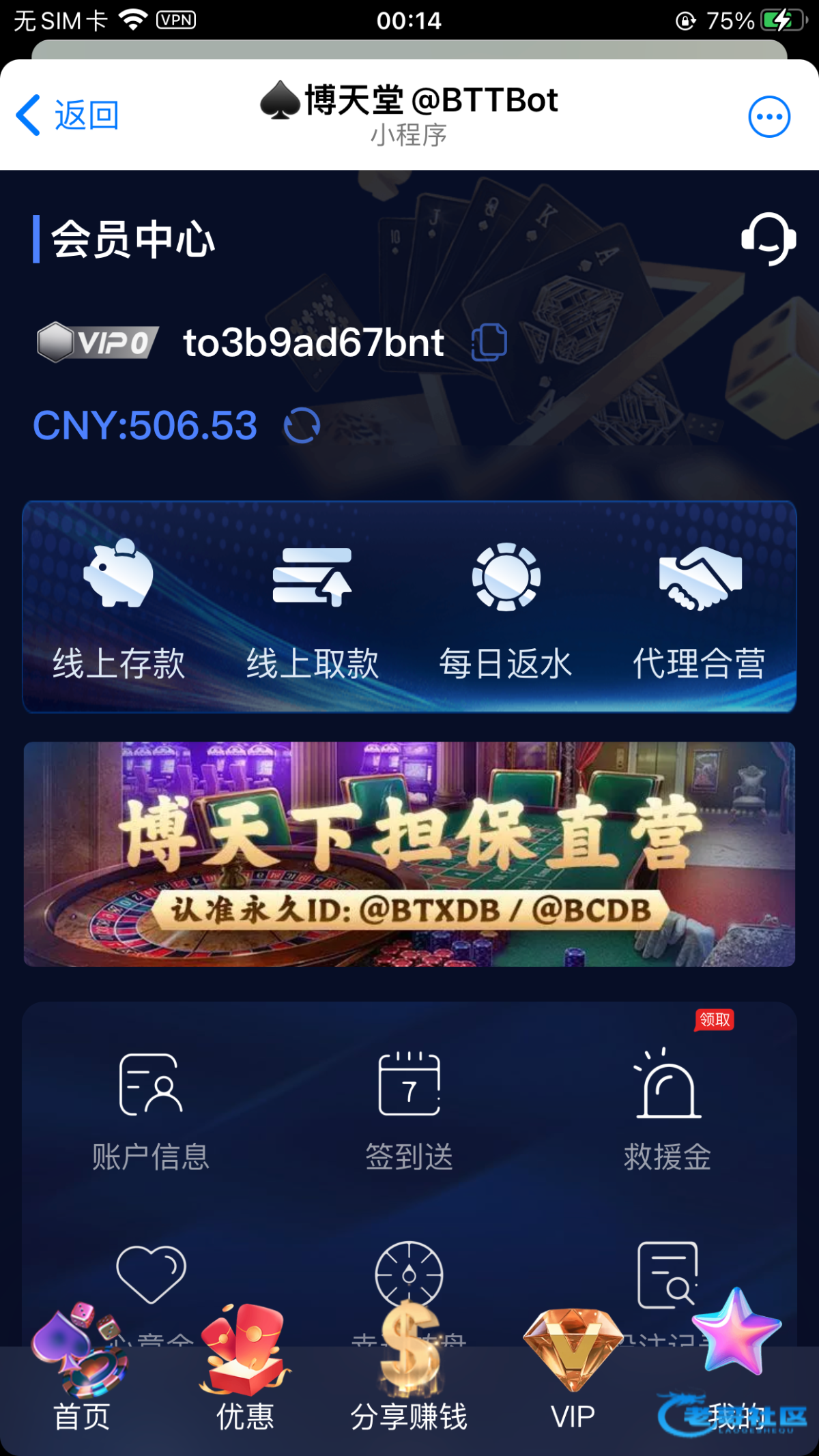Viewport: 819px width, 1456px height.
Task: Open the 博天下担保直营 banner
Action: pyautogui.click(x=409, y=854)
